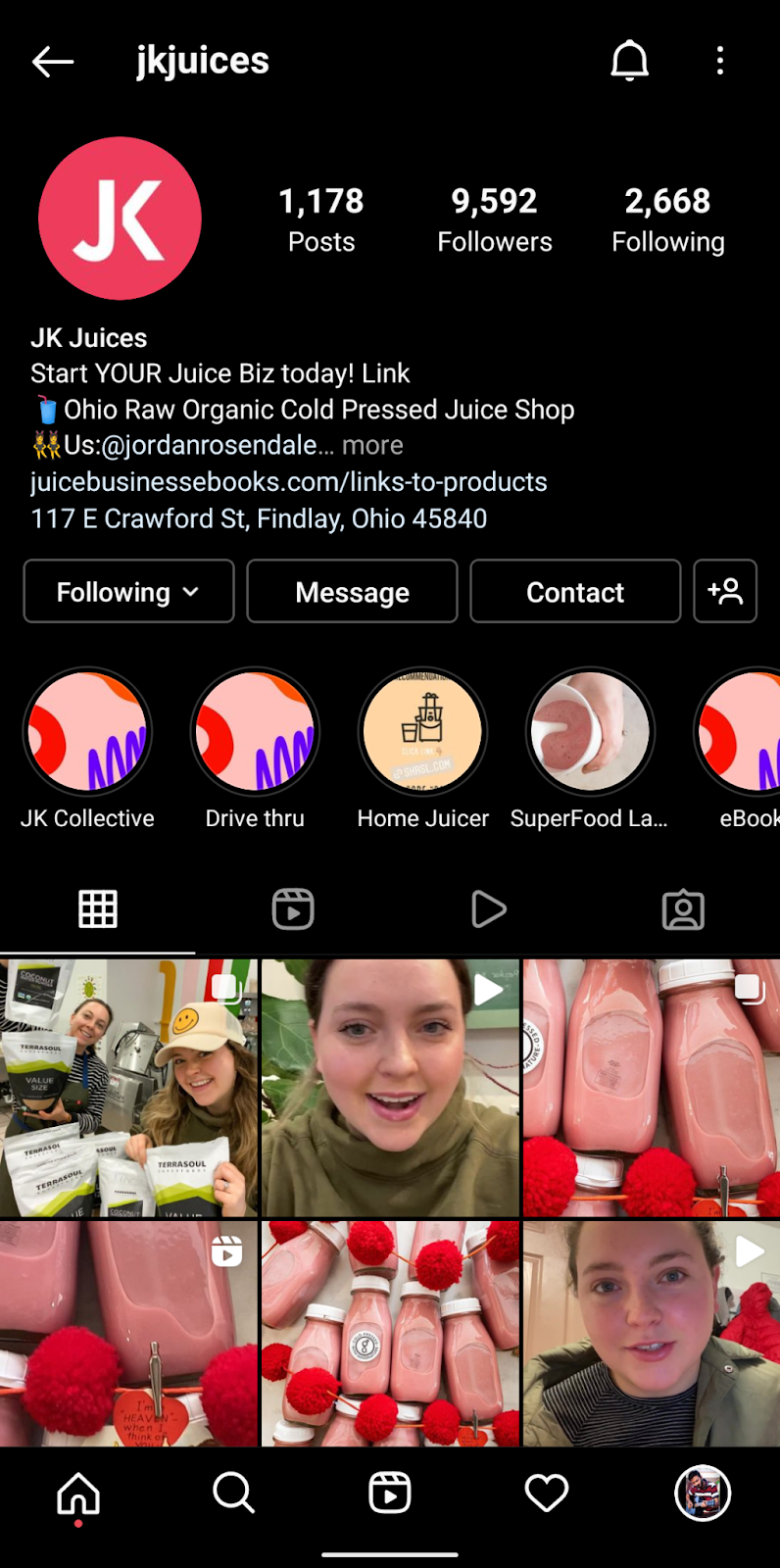Open the SuperFood La... highlight

pos(590,732)
